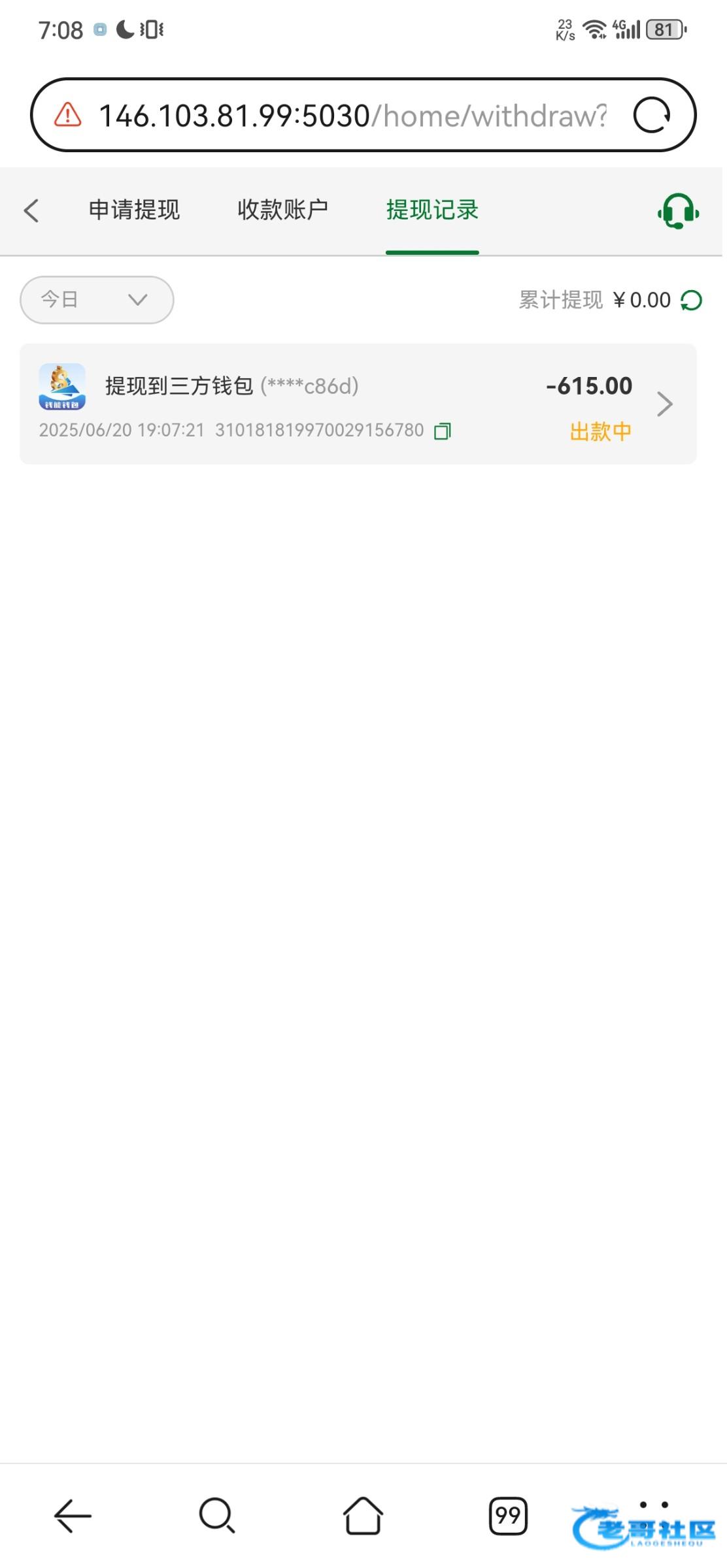Image resolution: width=727 pixels, height=1568 pixels.
Task: Switch to the 收款账户 tab
Action: tap(282, 210)
